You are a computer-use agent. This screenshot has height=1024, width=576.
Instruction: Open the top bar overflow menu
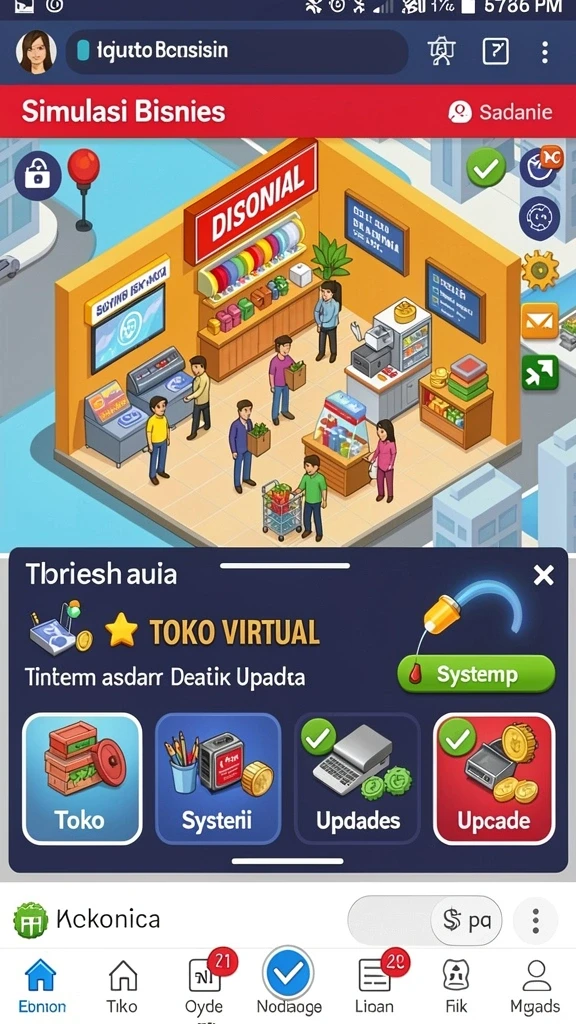tap(545, 52)
